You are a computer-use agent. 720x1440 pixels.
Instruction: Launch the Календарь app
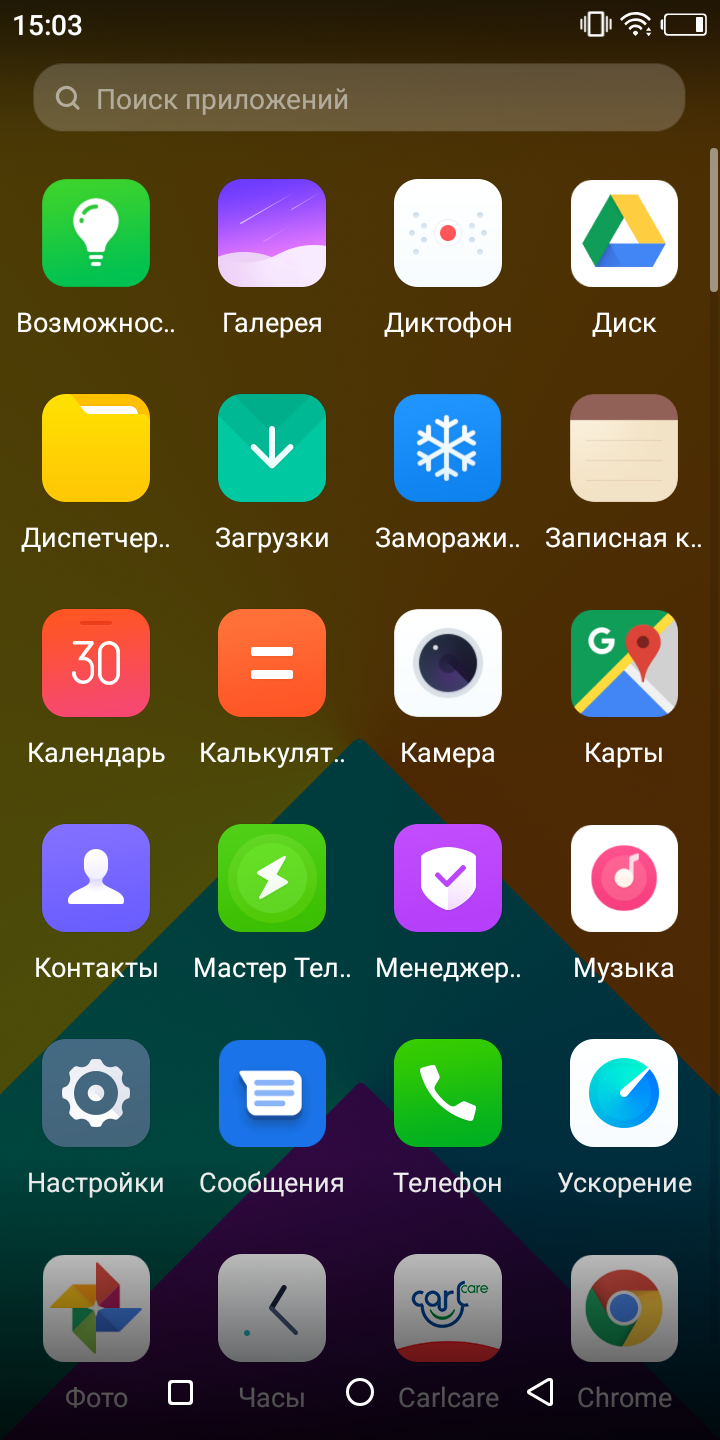tap(96, 663)
